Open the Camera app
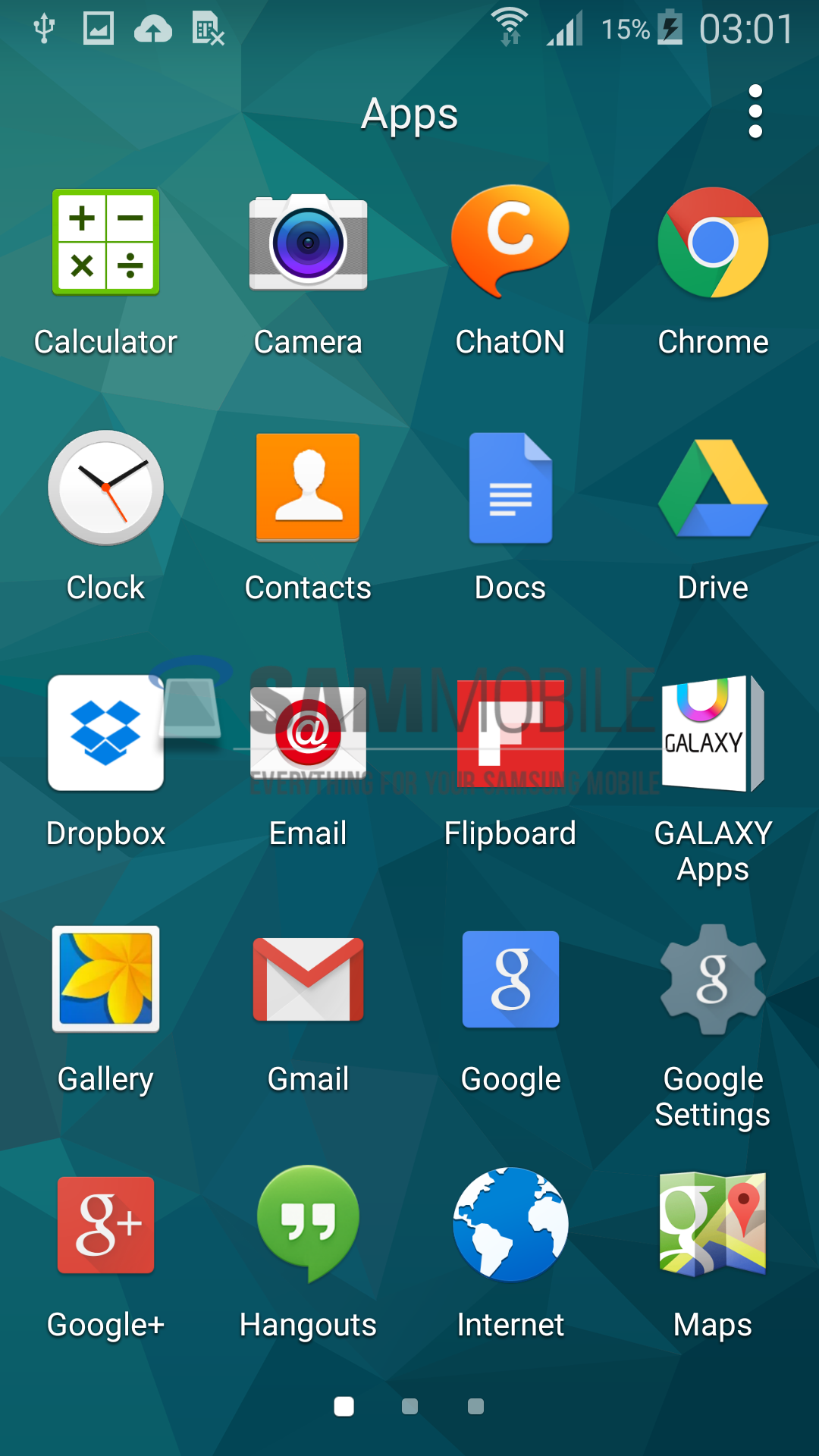This screenshot has width=819, height=1456. [308, 243]
